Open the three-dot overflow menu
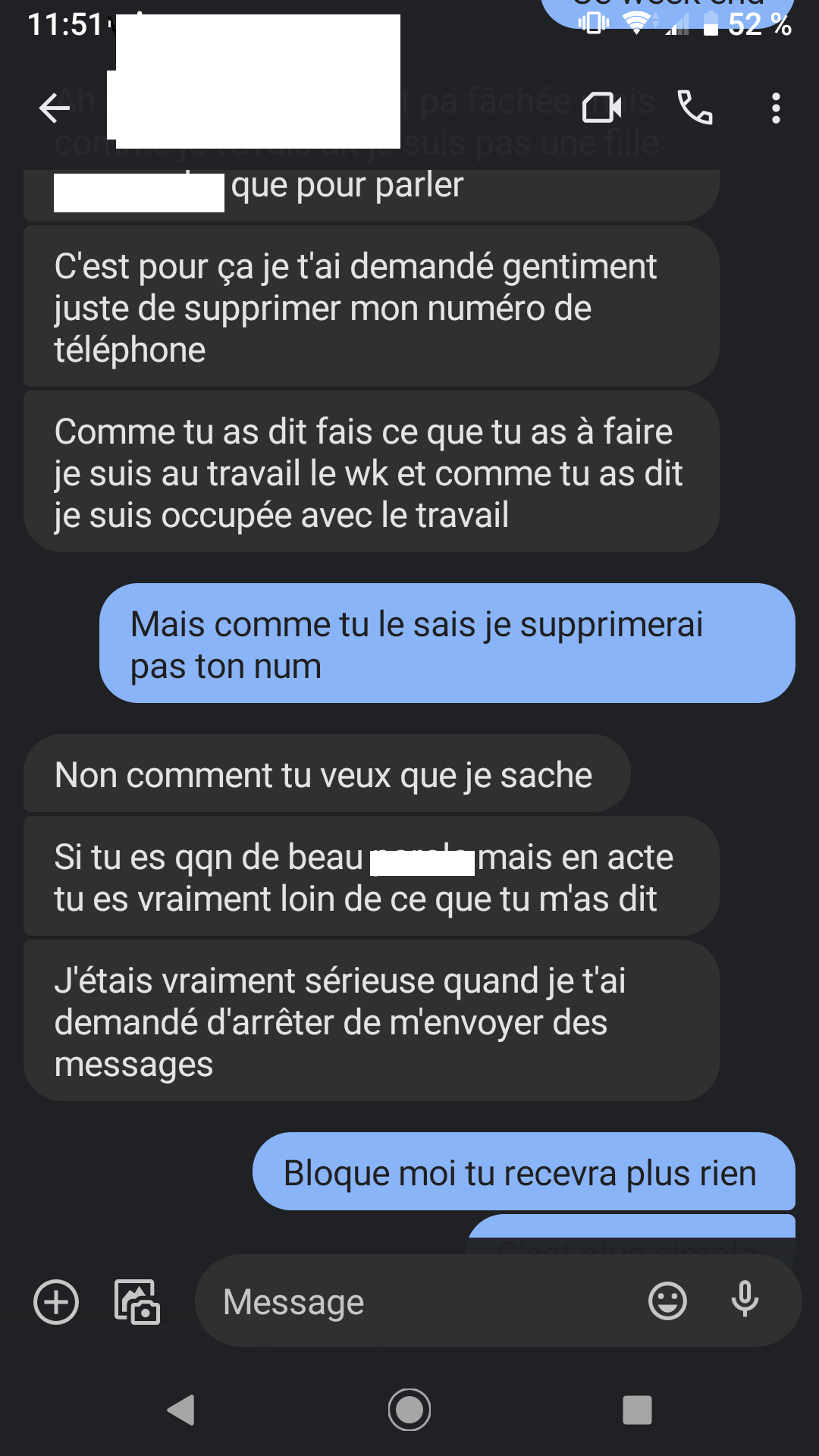 (x=775, y=108)
